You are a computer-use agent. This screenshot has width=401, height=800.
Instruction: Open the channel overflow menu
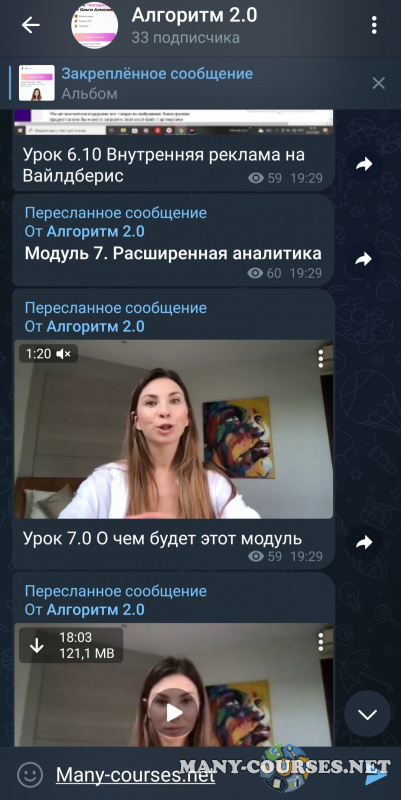coord(374,25)
